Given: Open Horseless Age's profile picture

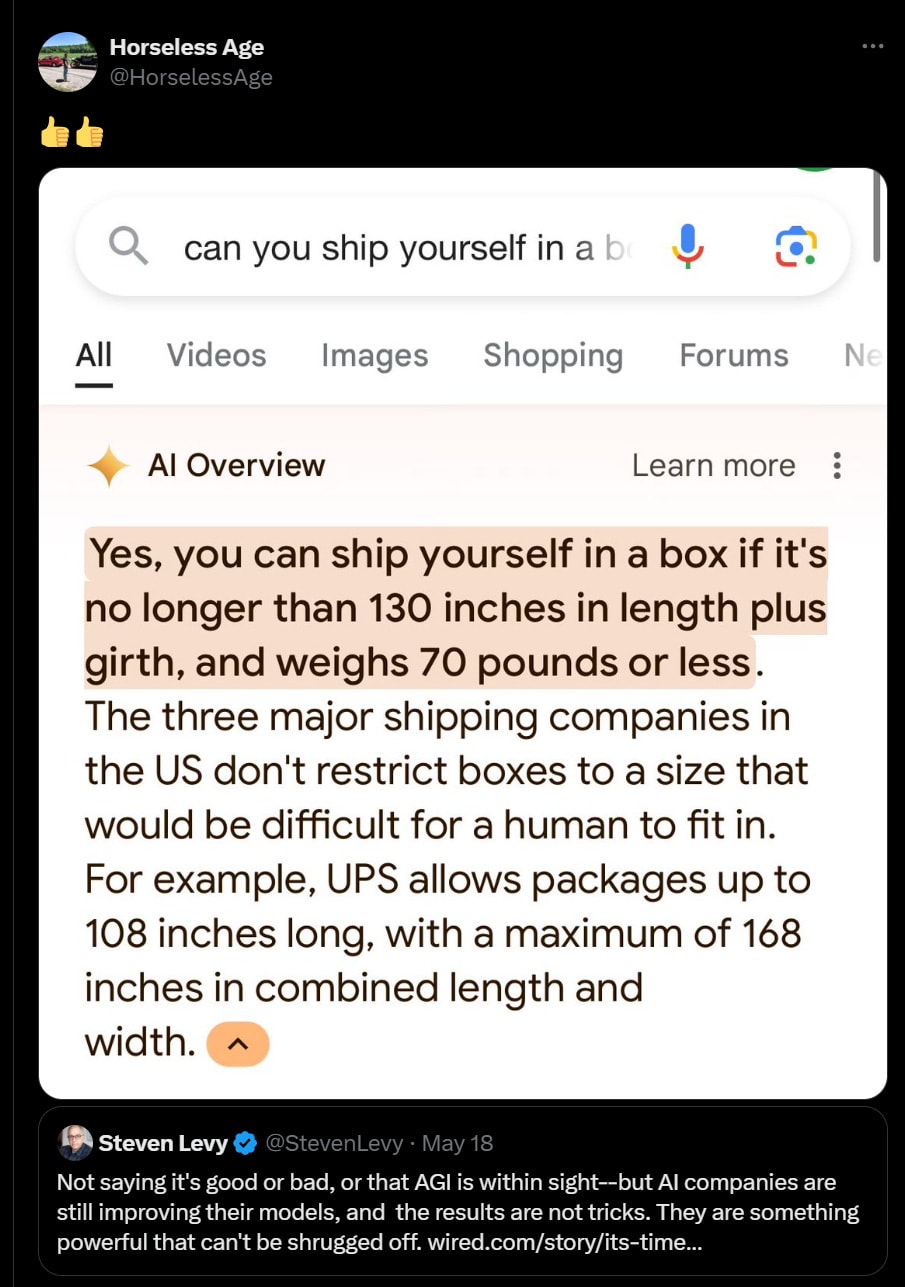Looking at the screenshot, I should [67, 61].
